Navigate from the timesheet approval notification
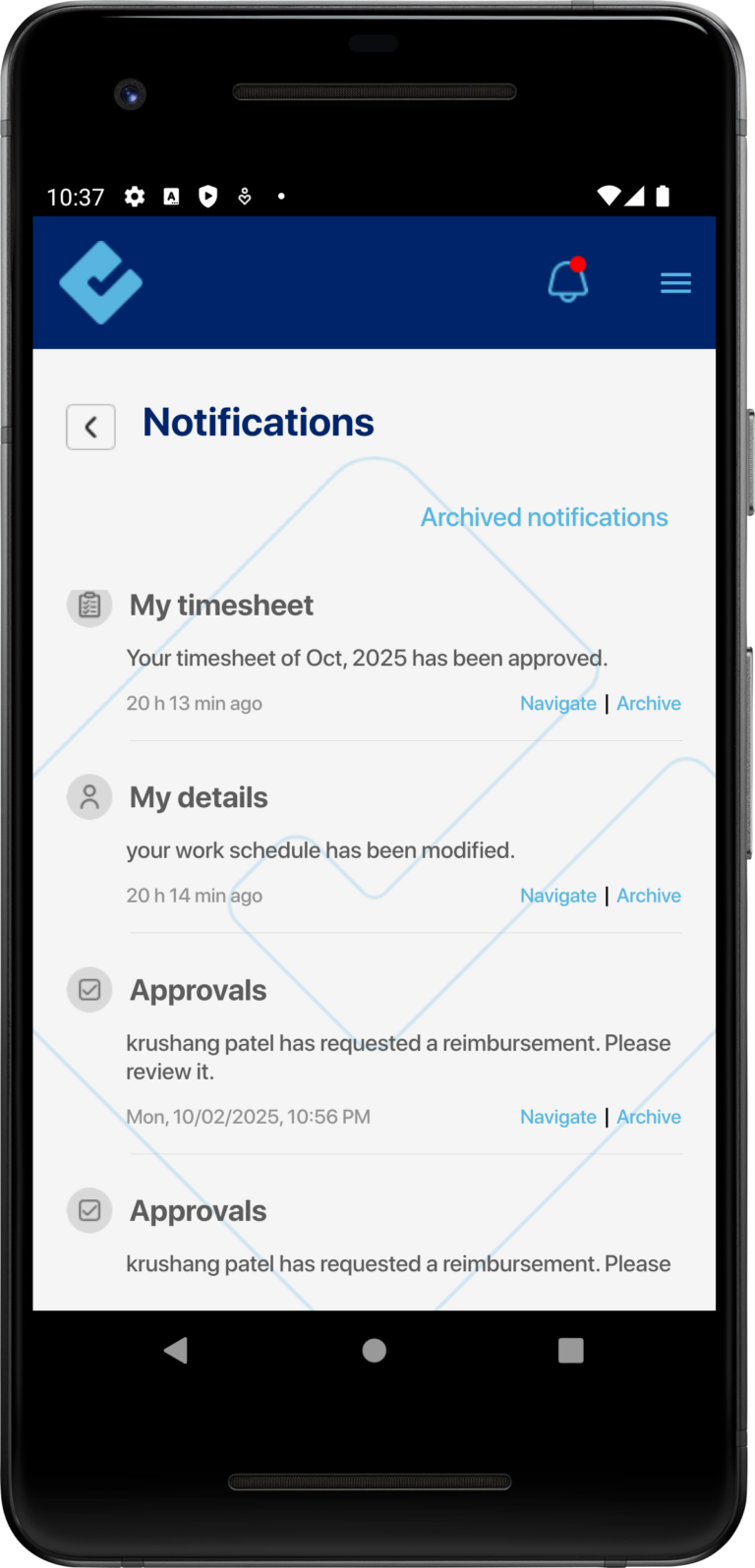The height and width of the screenshot is (1568, 755). (x=557, y=703)
